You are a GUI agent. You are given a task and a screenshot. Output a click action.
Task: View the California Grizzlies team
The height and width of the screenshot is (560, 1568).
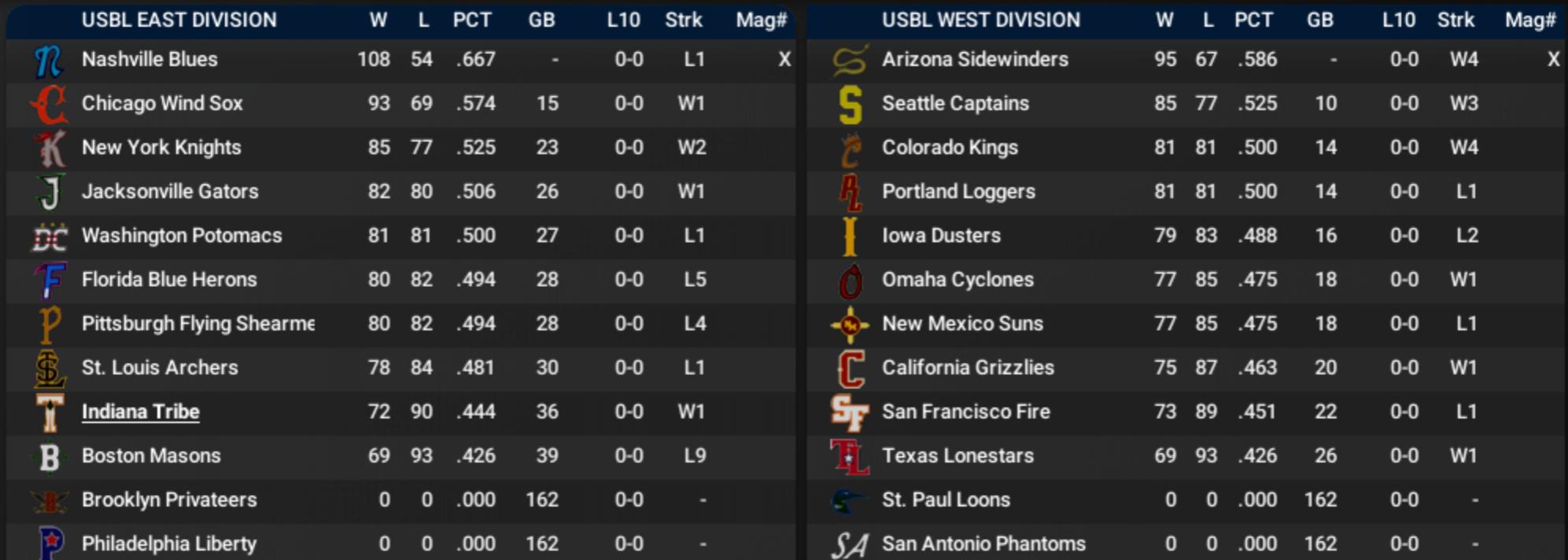[x=968, y=367]
